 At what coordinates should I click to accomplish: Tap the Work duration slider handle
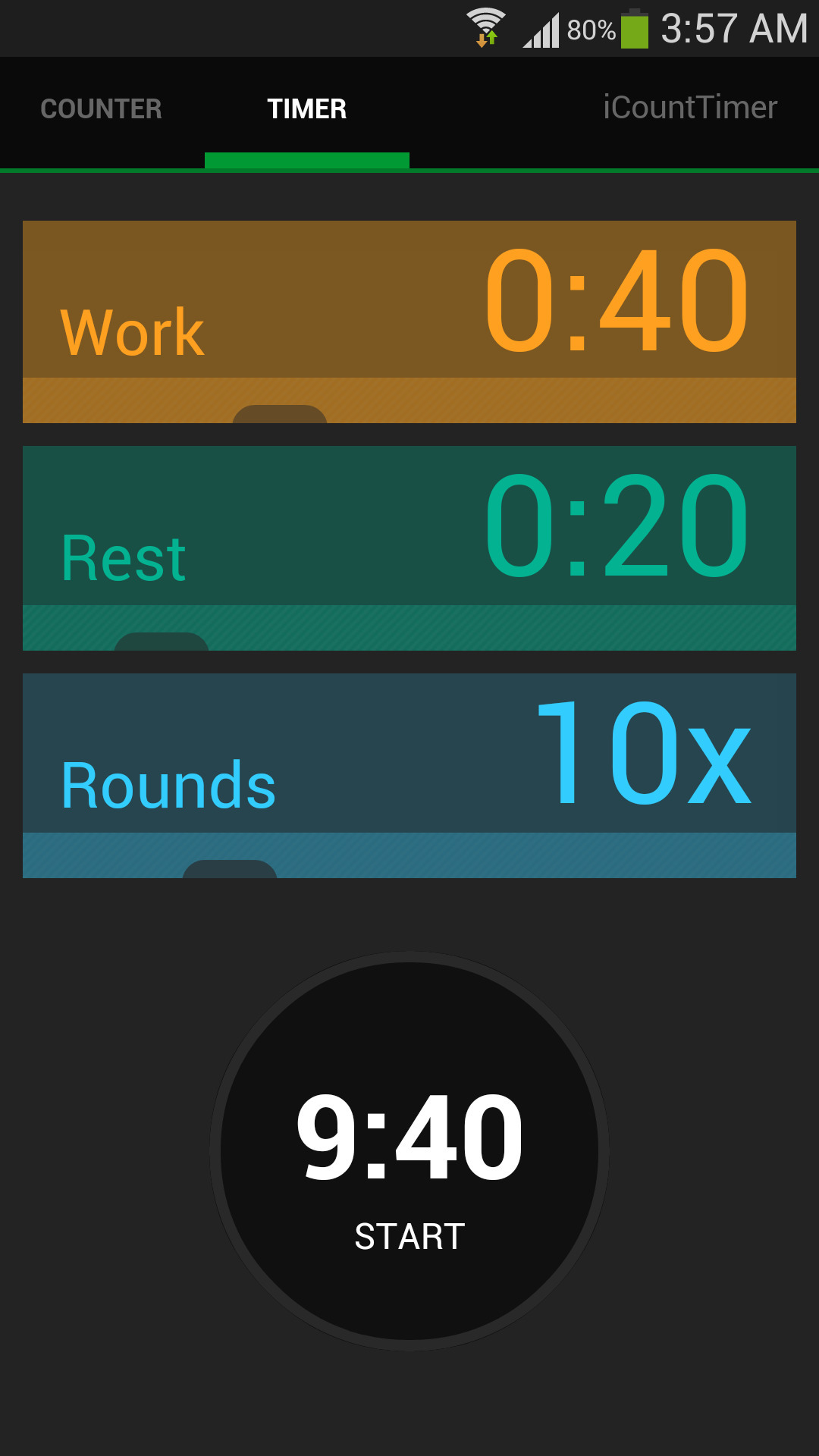tap(279, 414)
